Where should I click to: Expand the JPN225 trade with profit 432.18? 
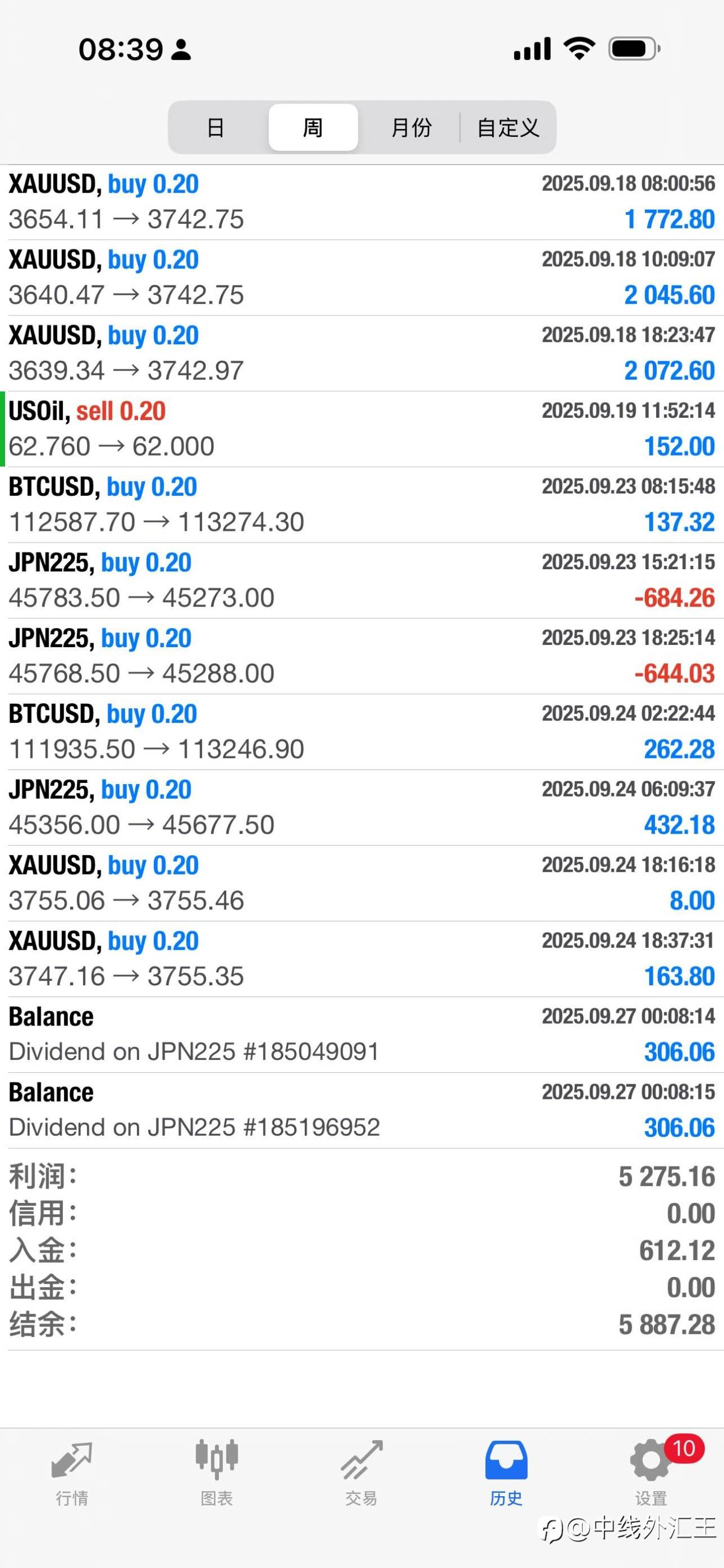point(361,808)
